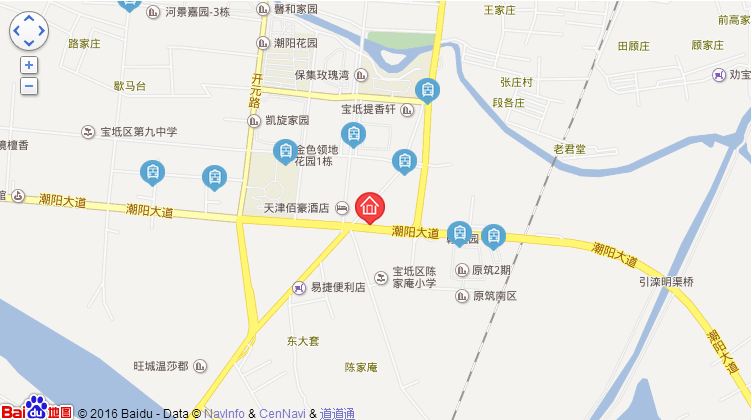Tap the blue marker above 宝坻提香轩
Screen dimensions: 752x420
pyautogui.click(x=428, y=89)
